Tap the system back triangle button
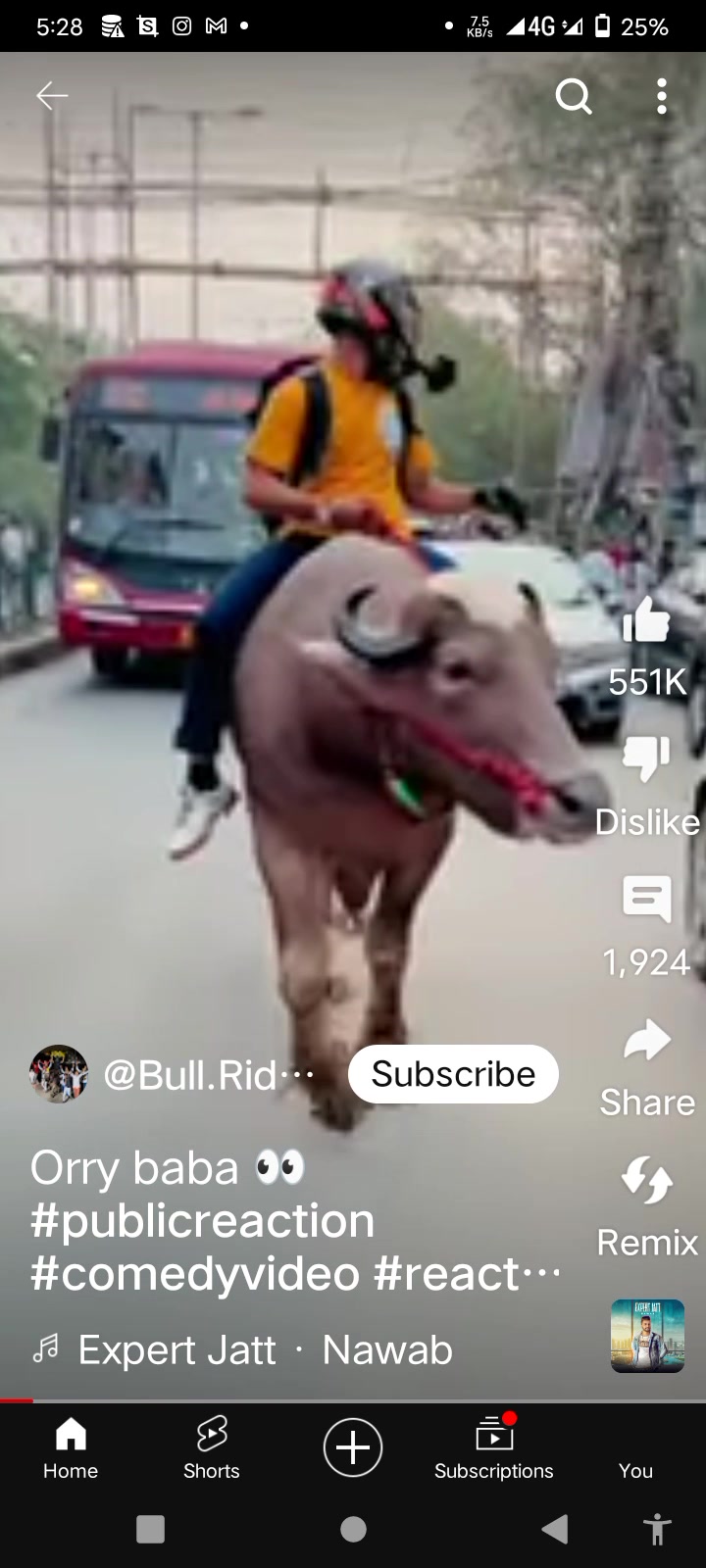 click(x=554, y=1529)
